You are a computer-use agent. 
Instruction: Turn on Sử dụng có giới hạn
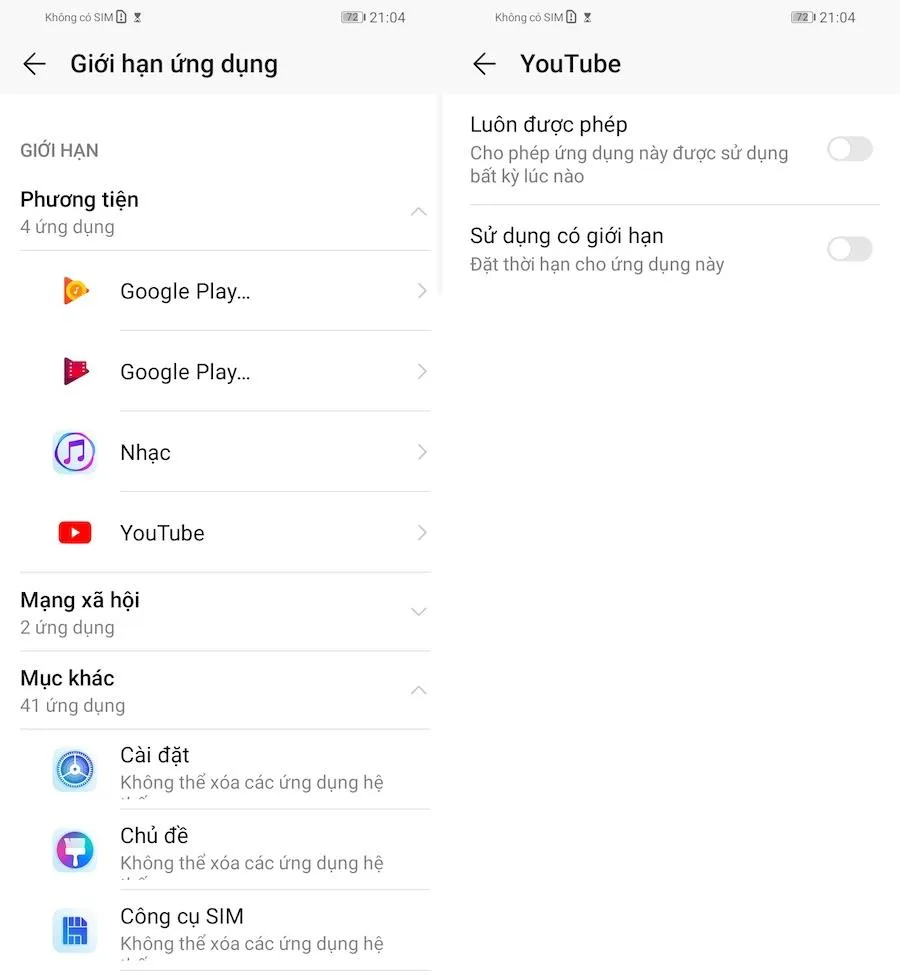pyautogui.click(x=849, y=249)
